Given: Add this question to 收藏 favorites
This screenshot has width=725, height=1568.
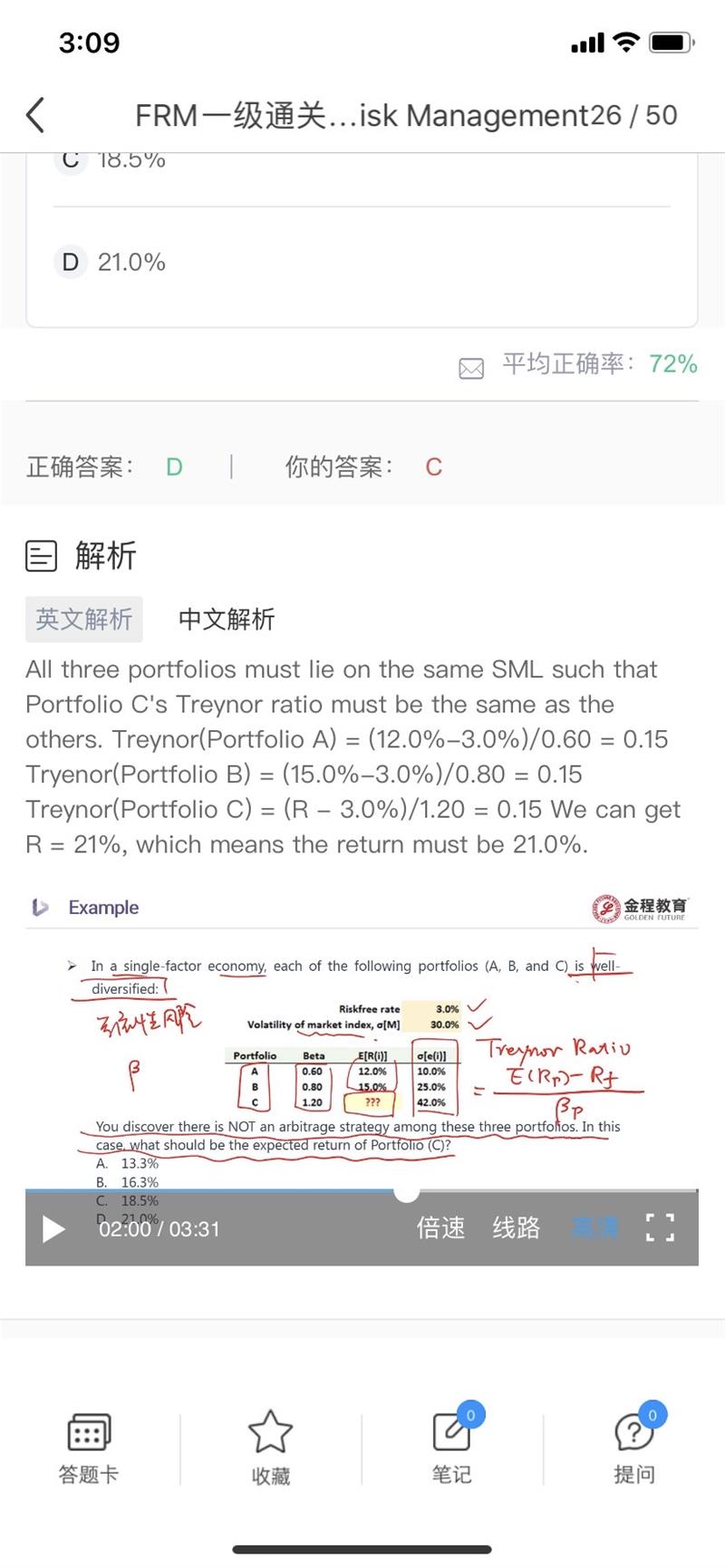Looking at the screenshot, I should tap(270, 1448).
